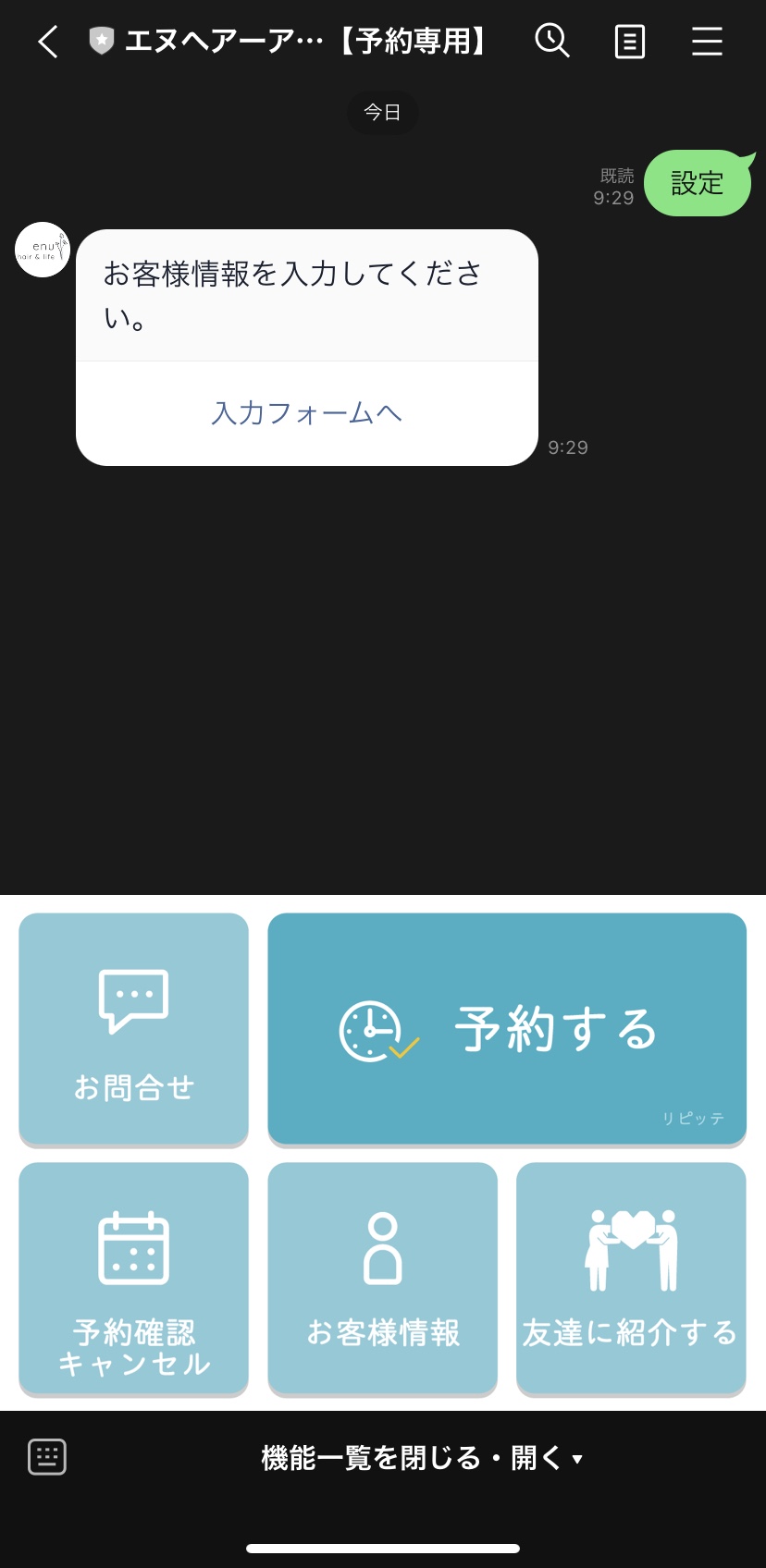766x1568 pixels.
Task: Tap 予約する button
Action: click(x=507, y=1029)
